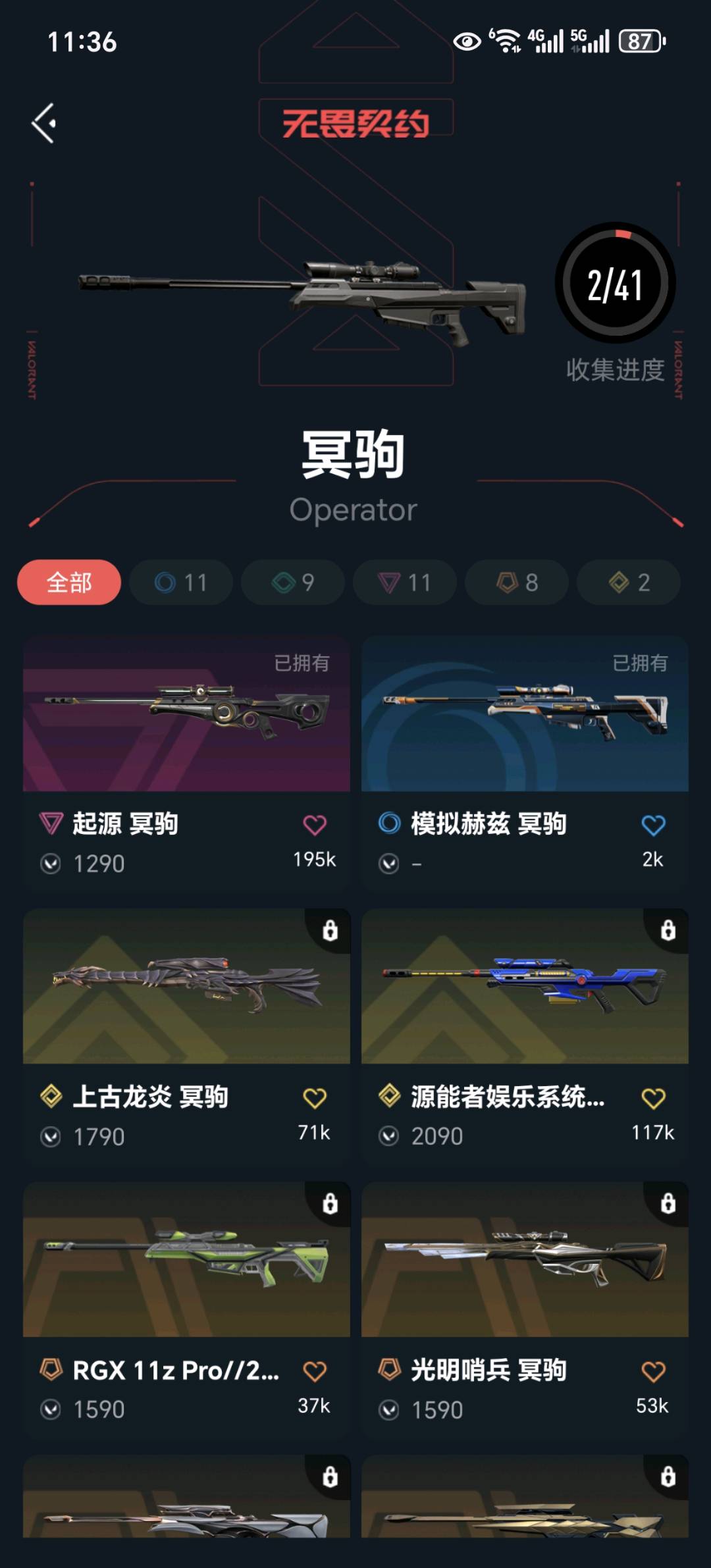
Task: Filter by green diamond tier with 9
Action: (293, 583)
